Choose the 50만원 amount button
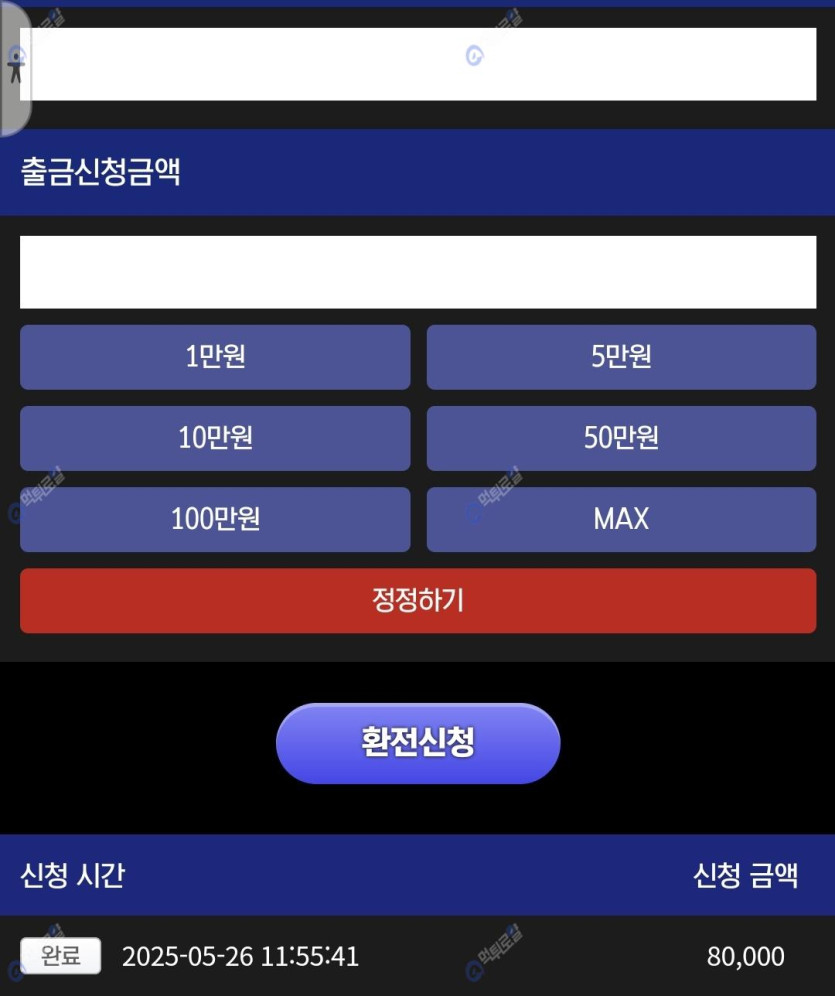835x996 pixels. [621, 438]
